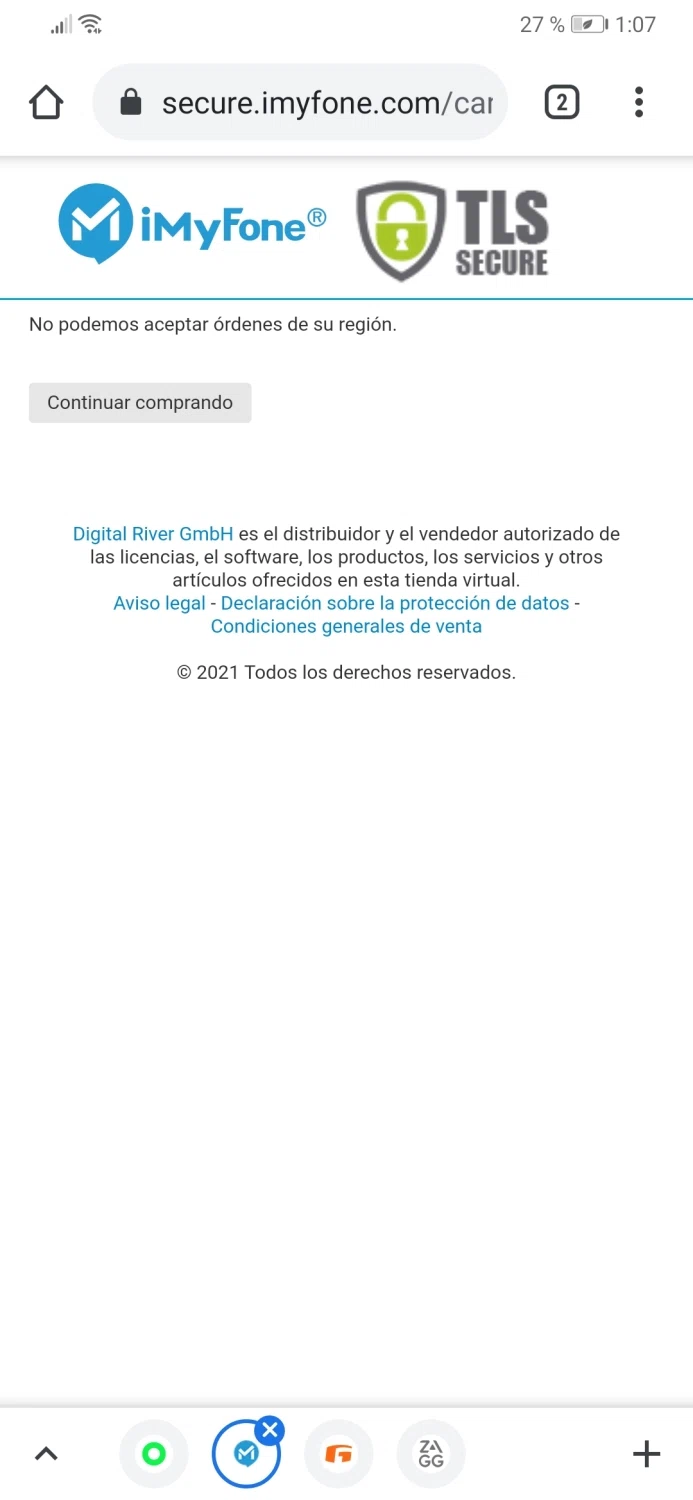
Task: Expand the bottom tab strip chevron
Action: (x=46, y=1454)
